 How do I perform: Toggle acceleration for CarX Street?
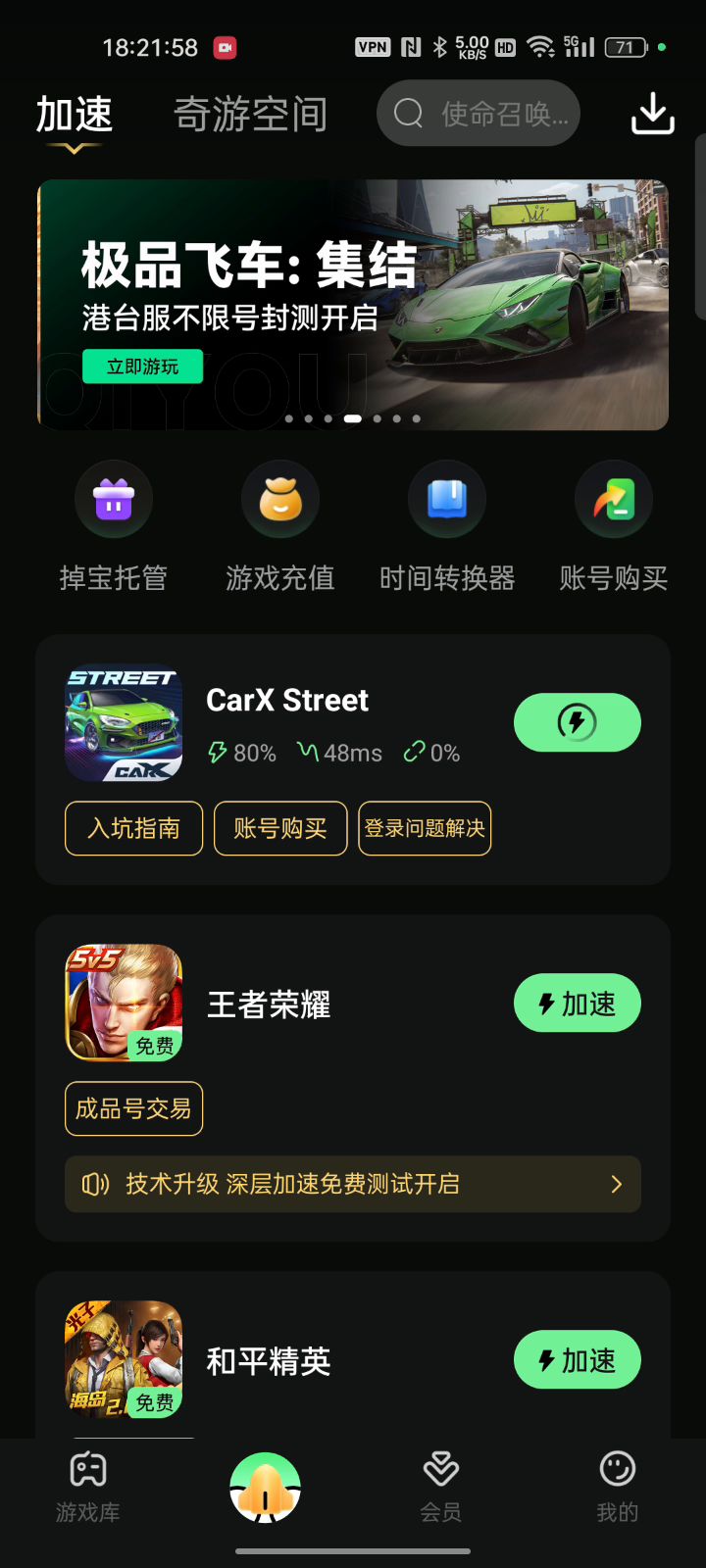tap(577, 722)
